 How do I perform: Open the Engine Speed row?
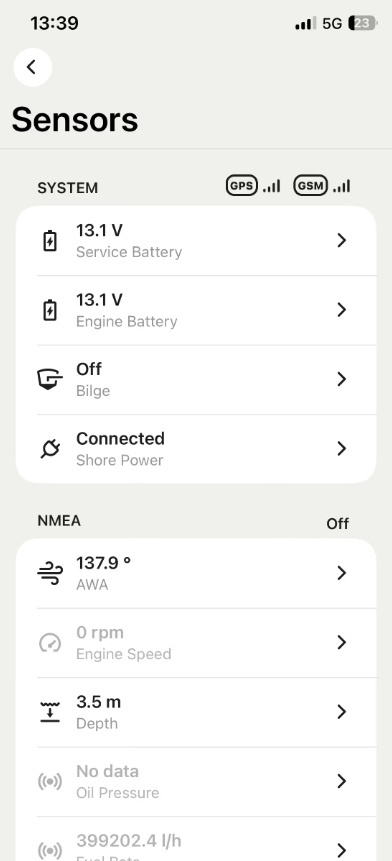click(x=196, y=642)
